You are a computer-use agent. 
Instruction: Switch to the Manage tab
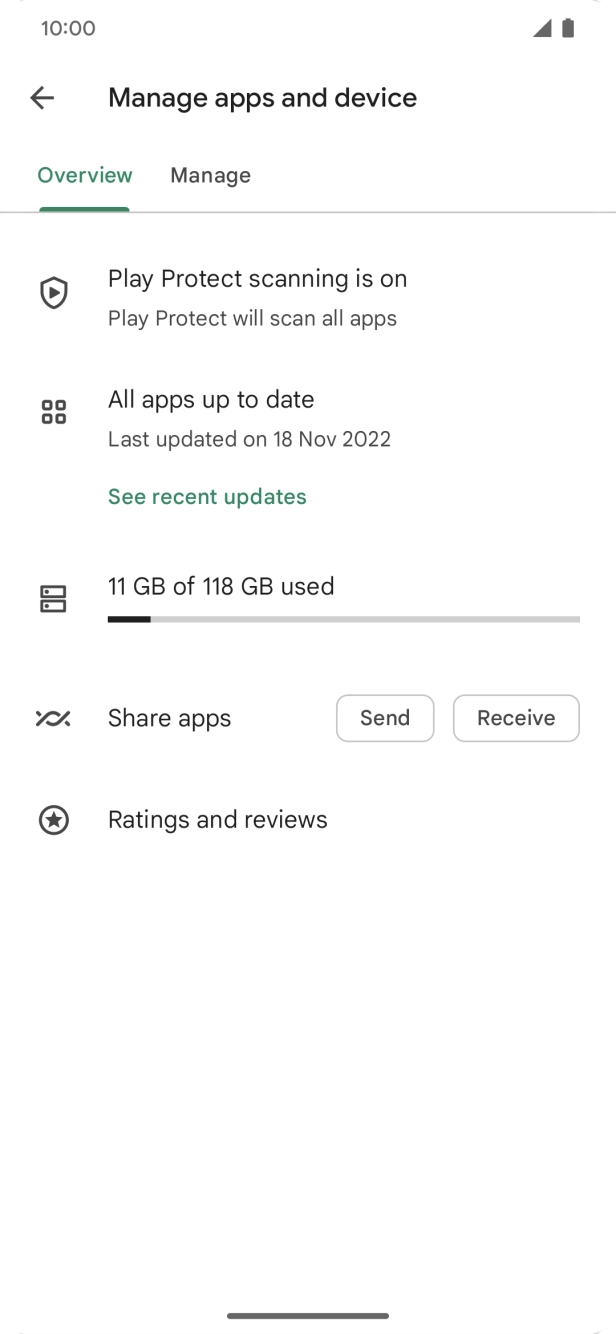(210, 175)
